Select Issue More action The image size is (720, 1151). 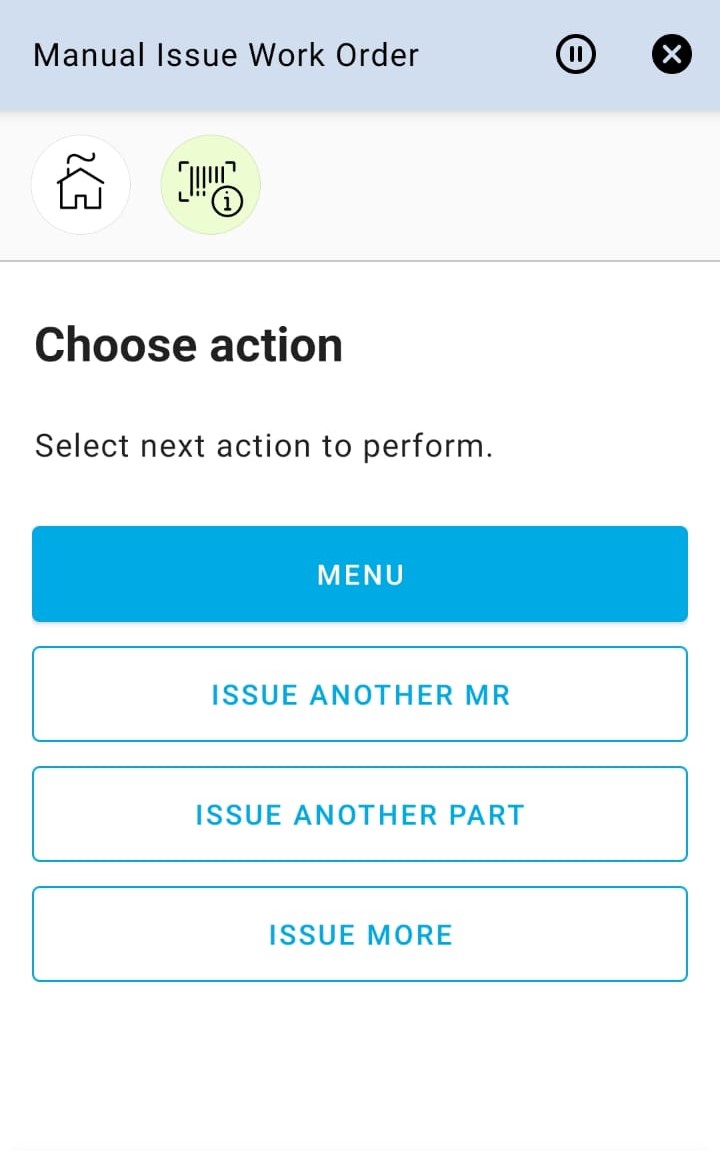pos(360,934)
